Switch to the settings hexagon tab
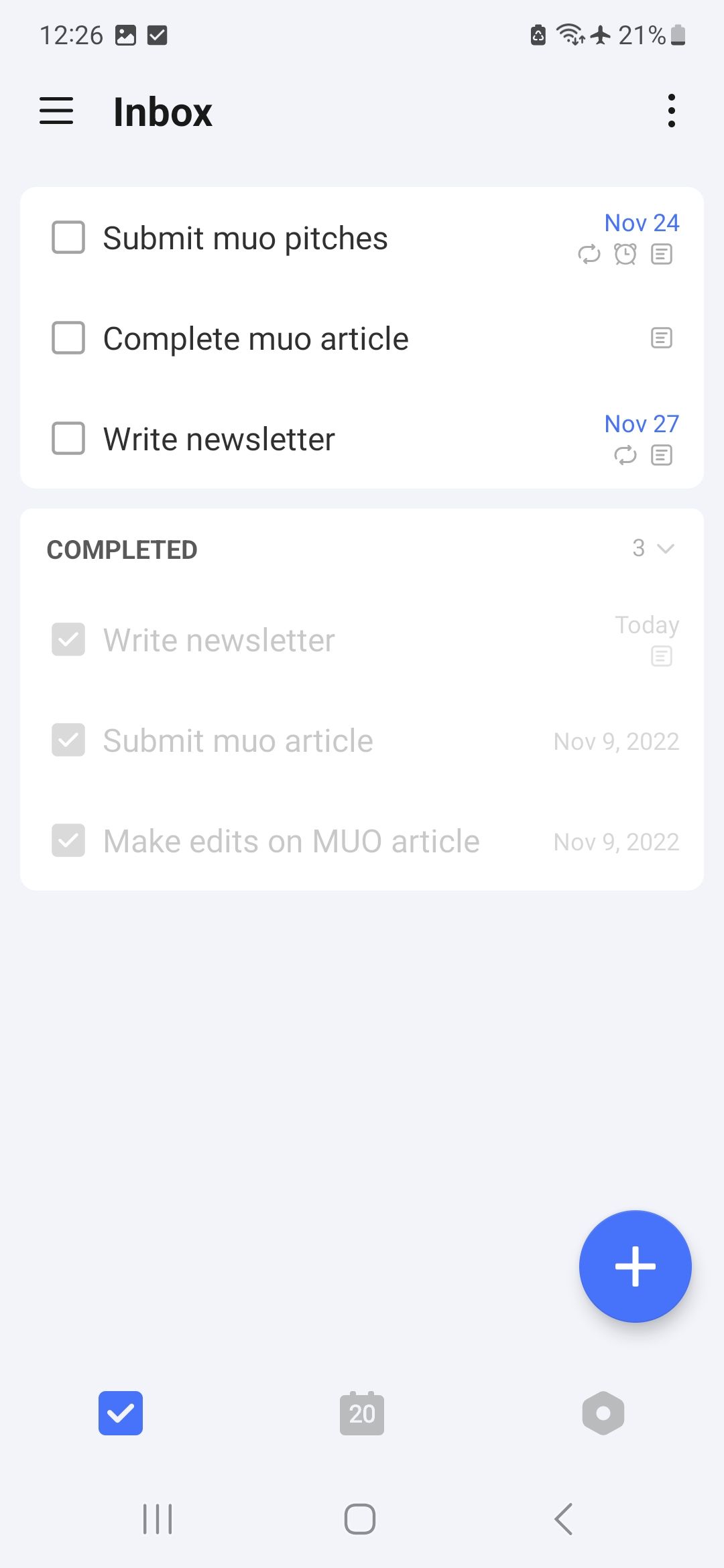This screenshot has width=724, height=1568. tap(603, 1413)
